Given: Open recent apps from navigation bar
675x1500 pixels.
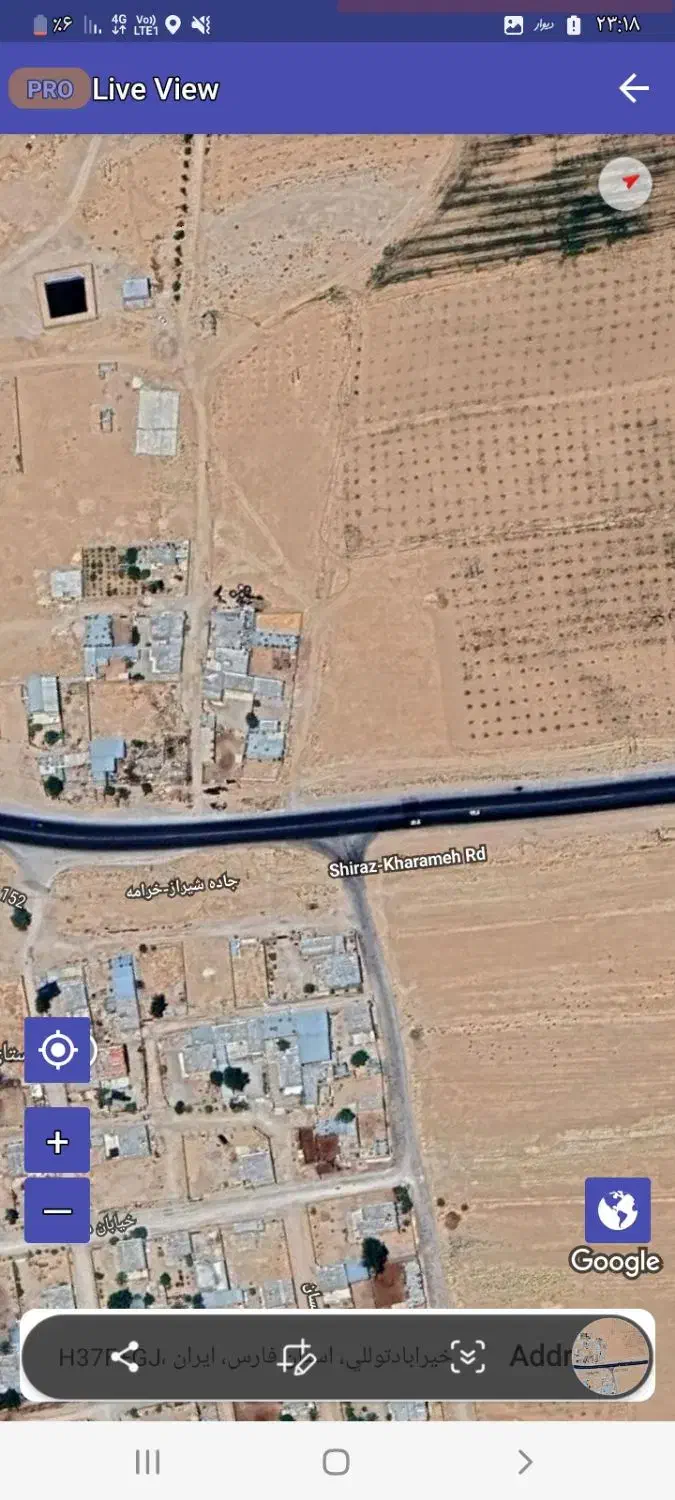Looking at the screenshot, I should [x=147, y=1462].
